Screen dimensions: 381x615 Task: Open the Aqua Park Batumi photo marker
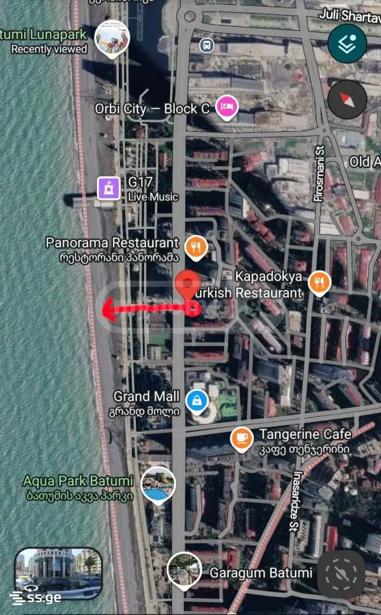158,486
